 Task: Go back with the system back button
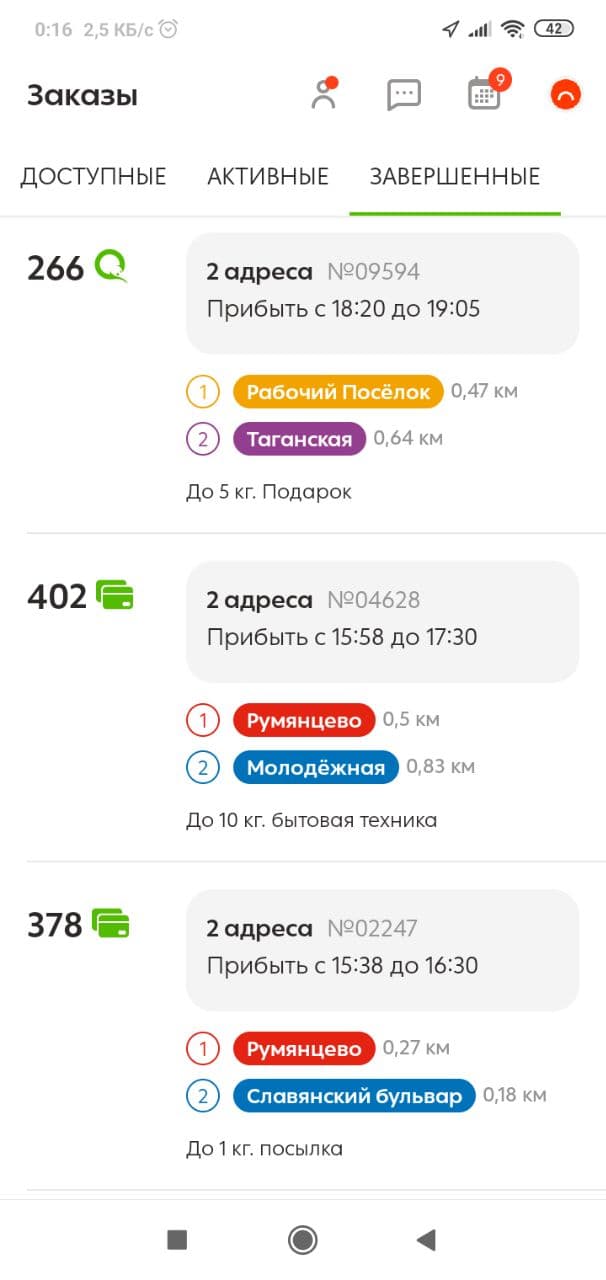point(426,1240)
